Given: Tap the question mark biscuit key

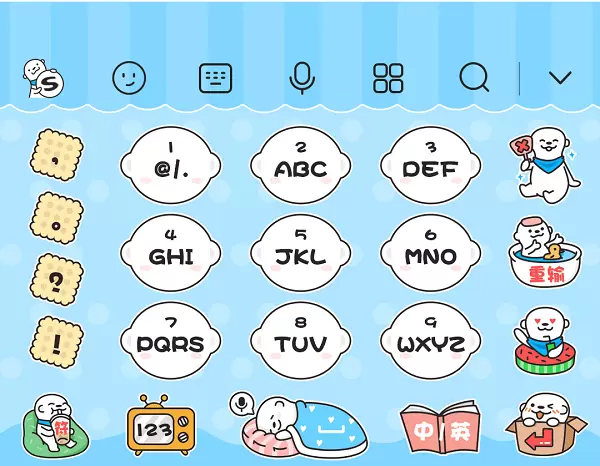Looking at the screenshot, I should (x=58, y=277).
